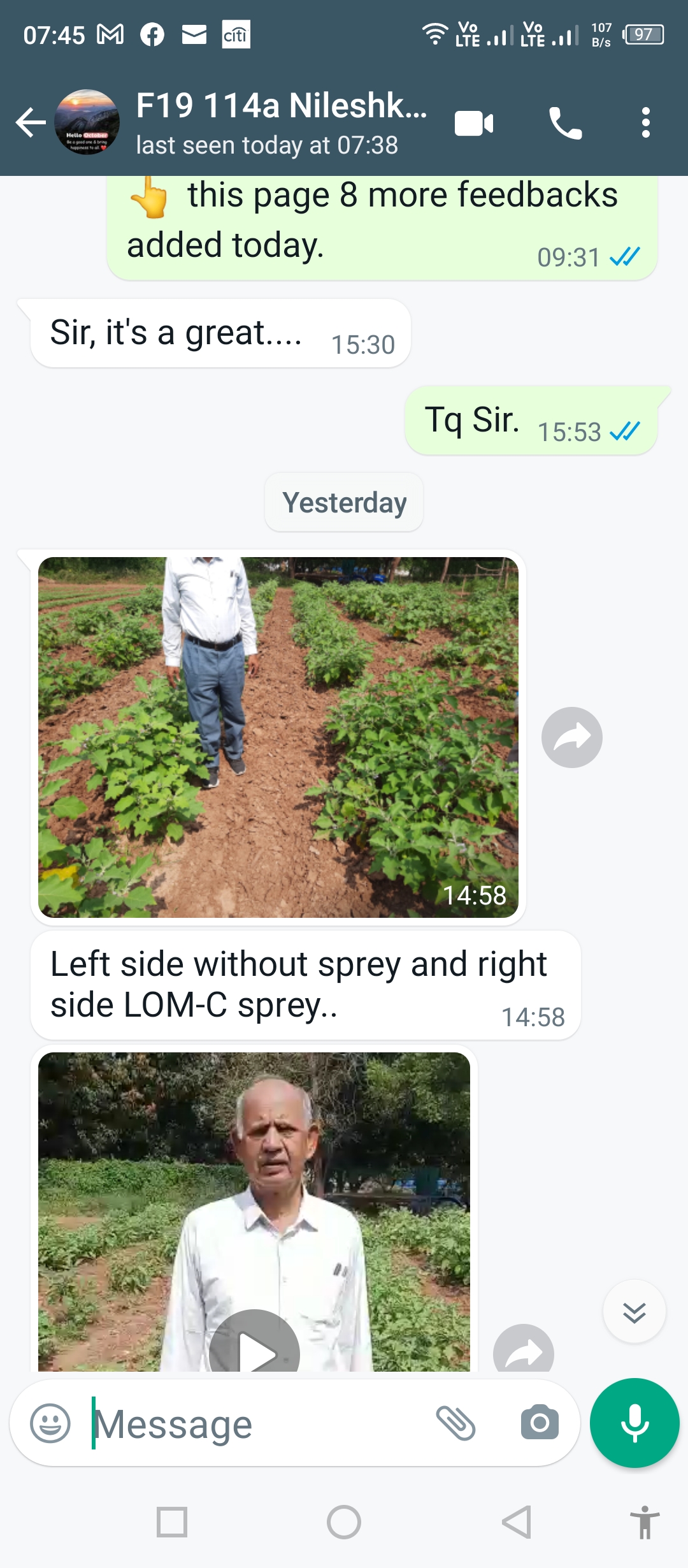Attach a file using the paperclip

pyautogui.click(x=455, y=1423)
